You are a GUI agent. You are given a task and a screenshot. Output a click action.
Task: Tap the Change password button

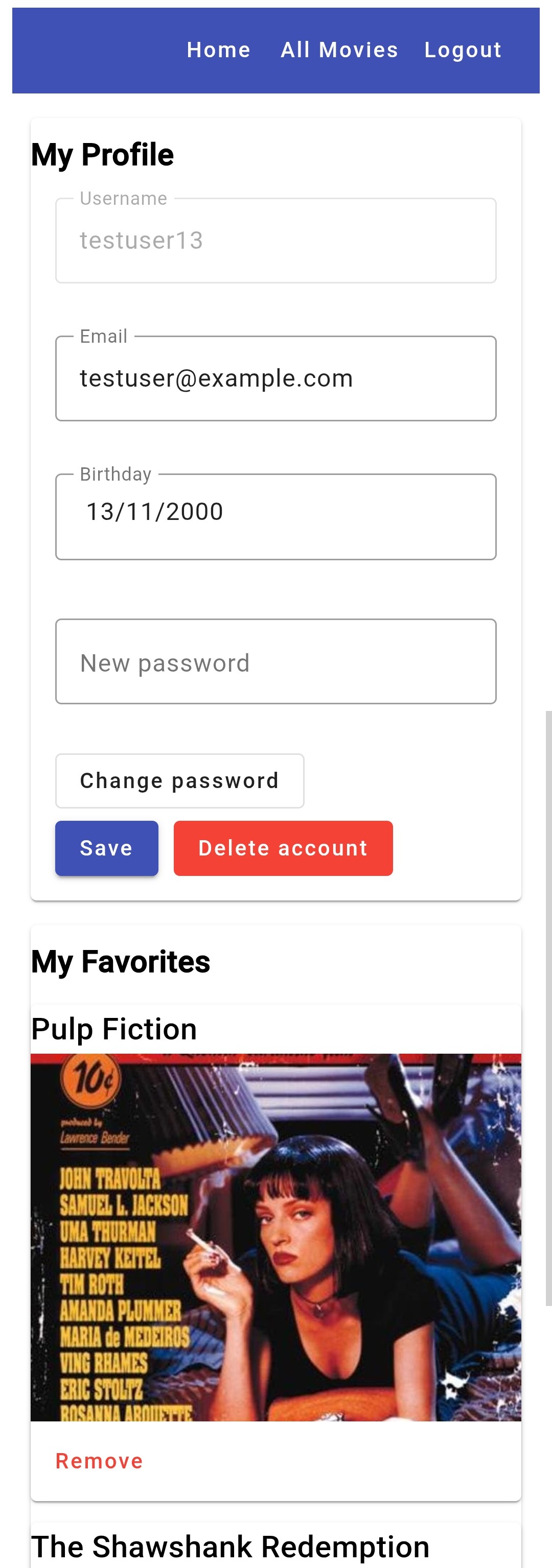click(180, 781)
